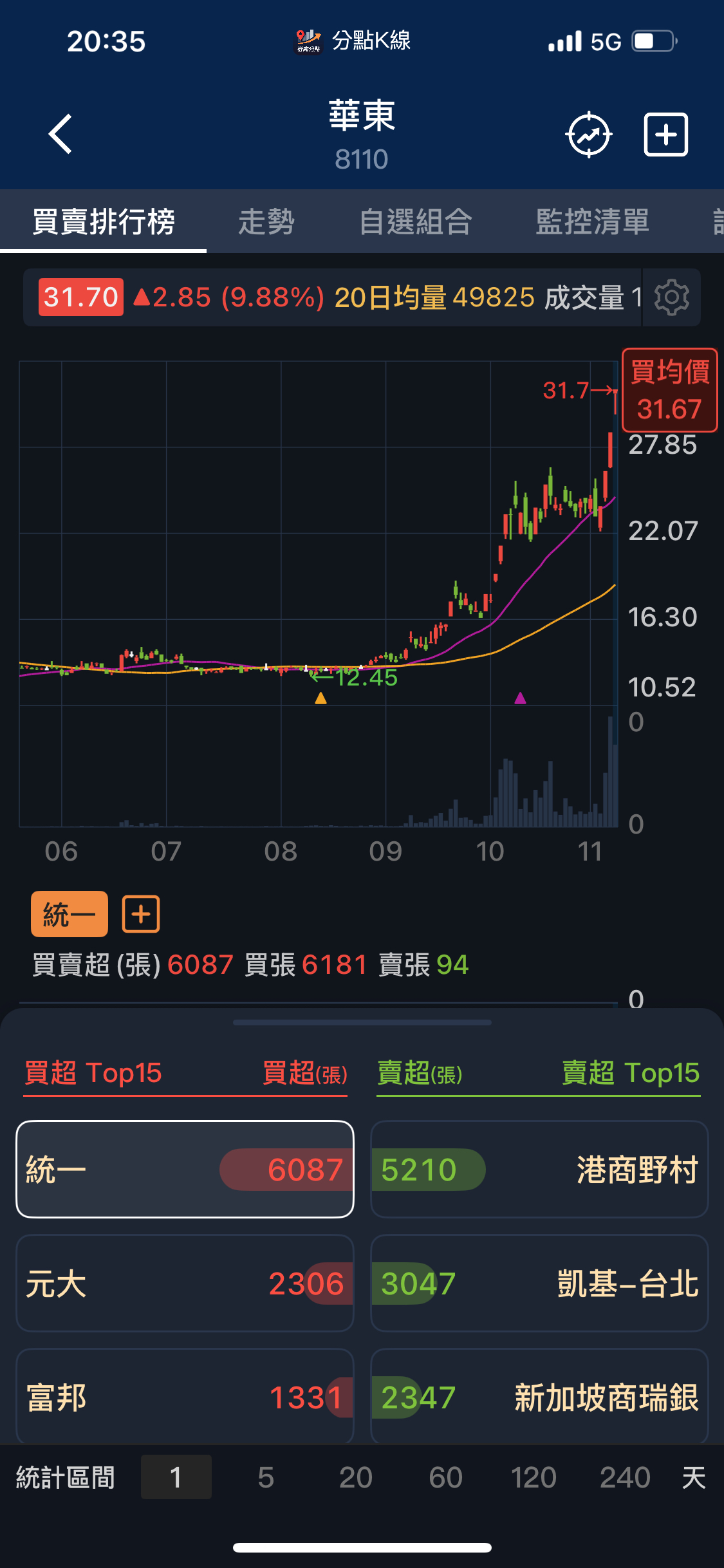Choose the 買超 Top15 list header
Image resolution: width=724 pixels, height=1568 pixels.
(93, 1073)
